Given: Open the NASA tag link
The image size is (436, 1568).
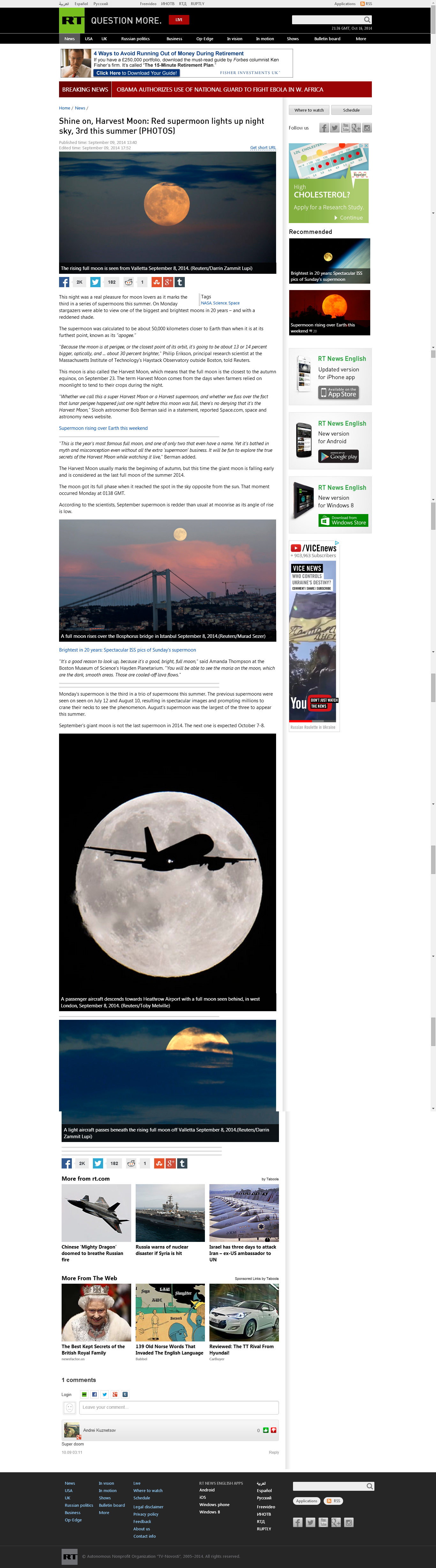Looking at the screenshot, I should click(x=206, y=303).
